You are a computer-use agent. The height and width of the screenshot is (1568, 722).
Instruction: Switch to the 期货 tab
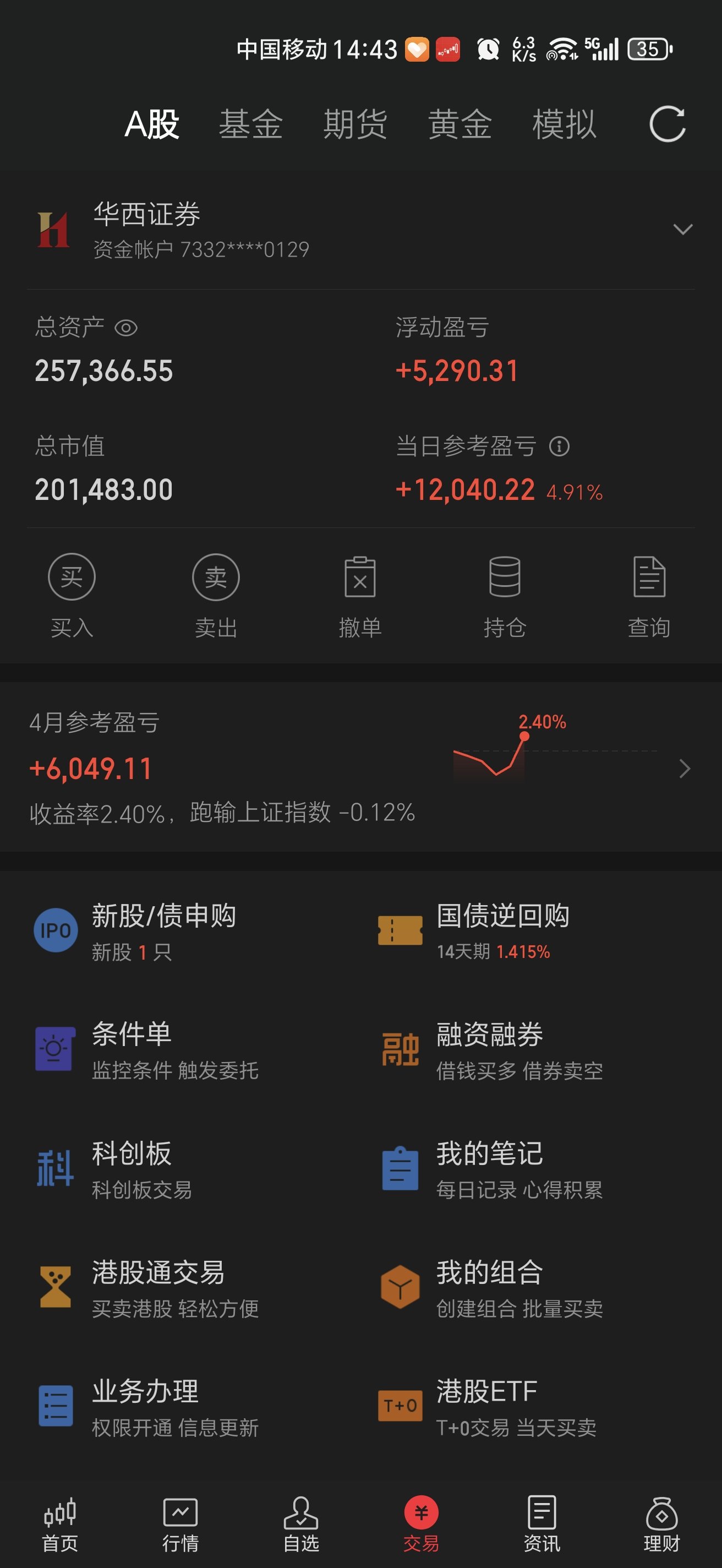[x=355, y=124]
